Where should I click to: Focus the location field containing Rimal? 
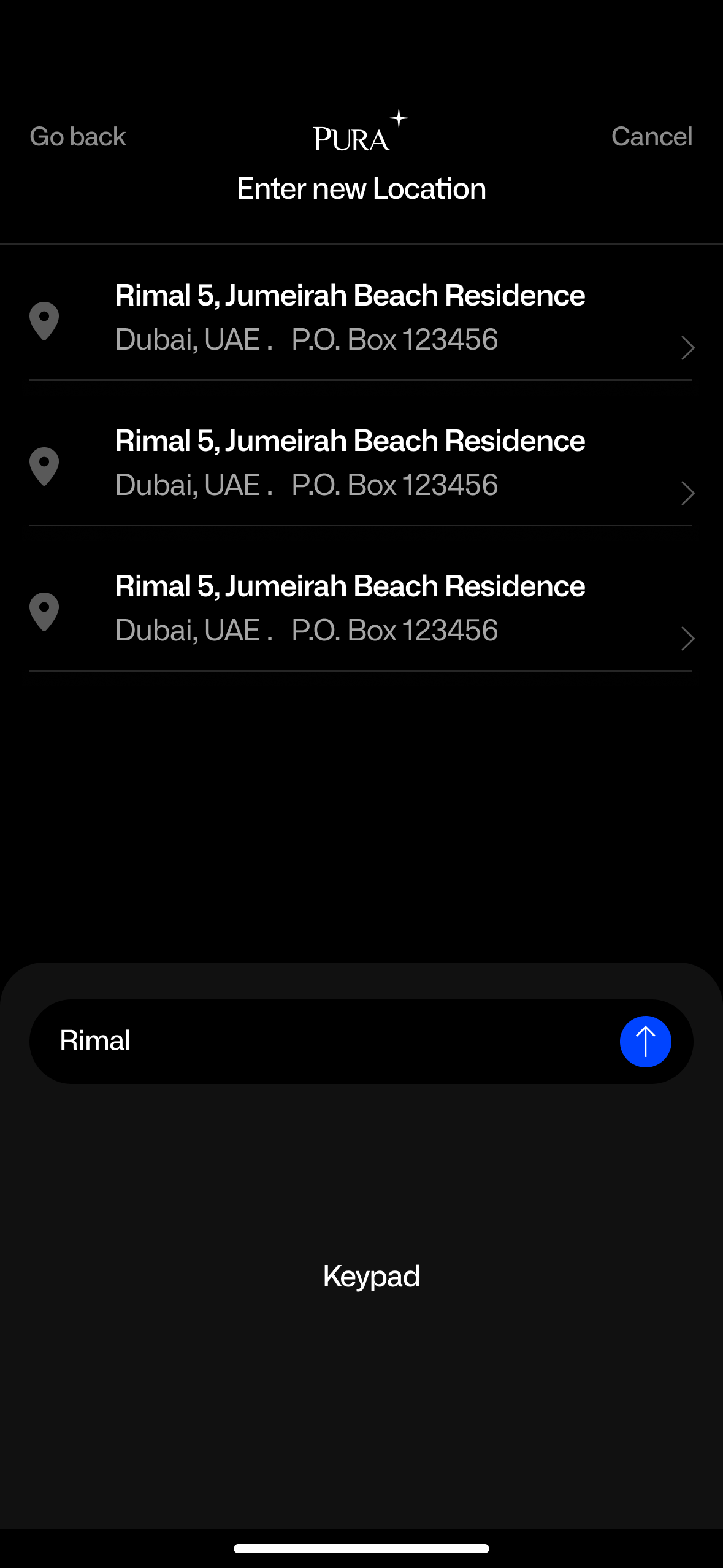(319, 1041)
